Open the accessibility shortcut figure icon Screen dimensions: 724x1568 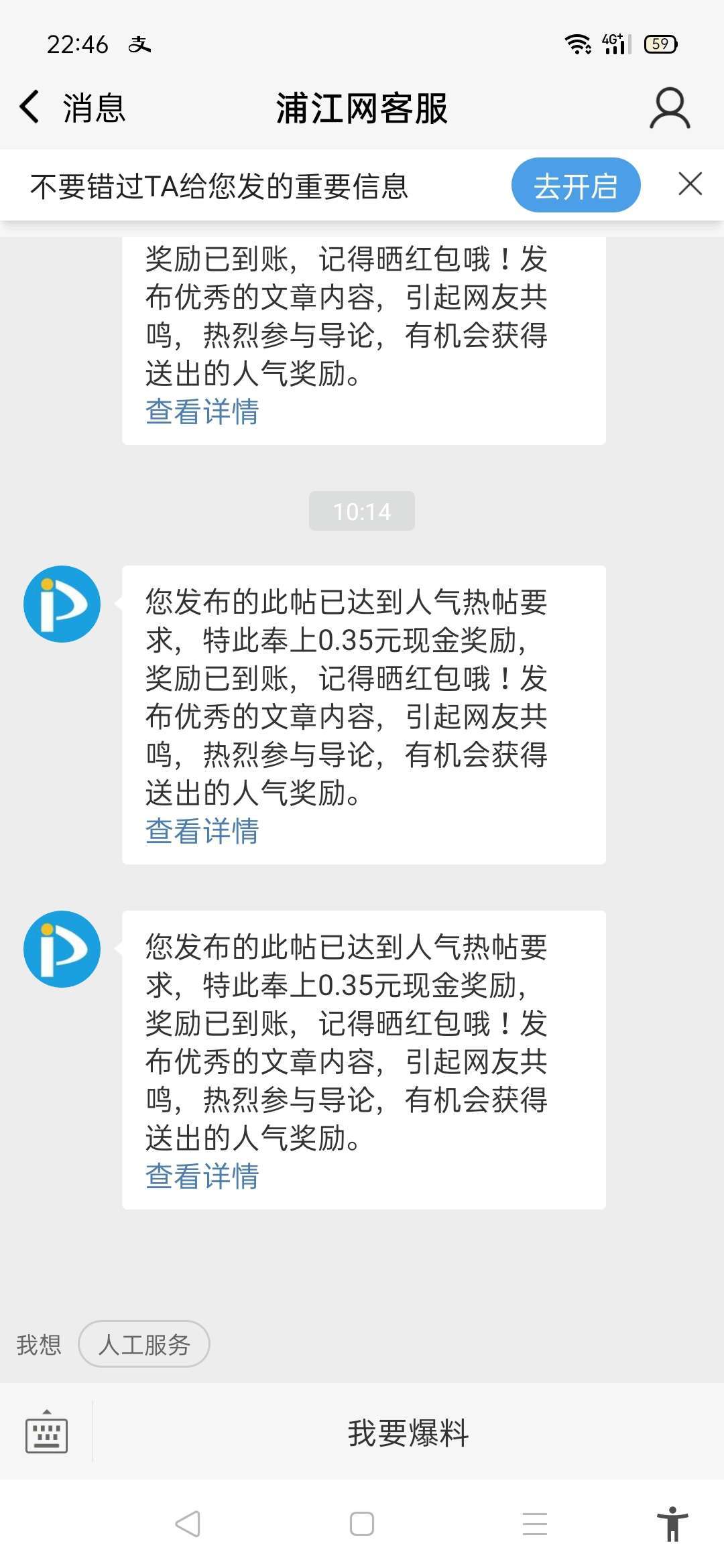(672, 1524)
